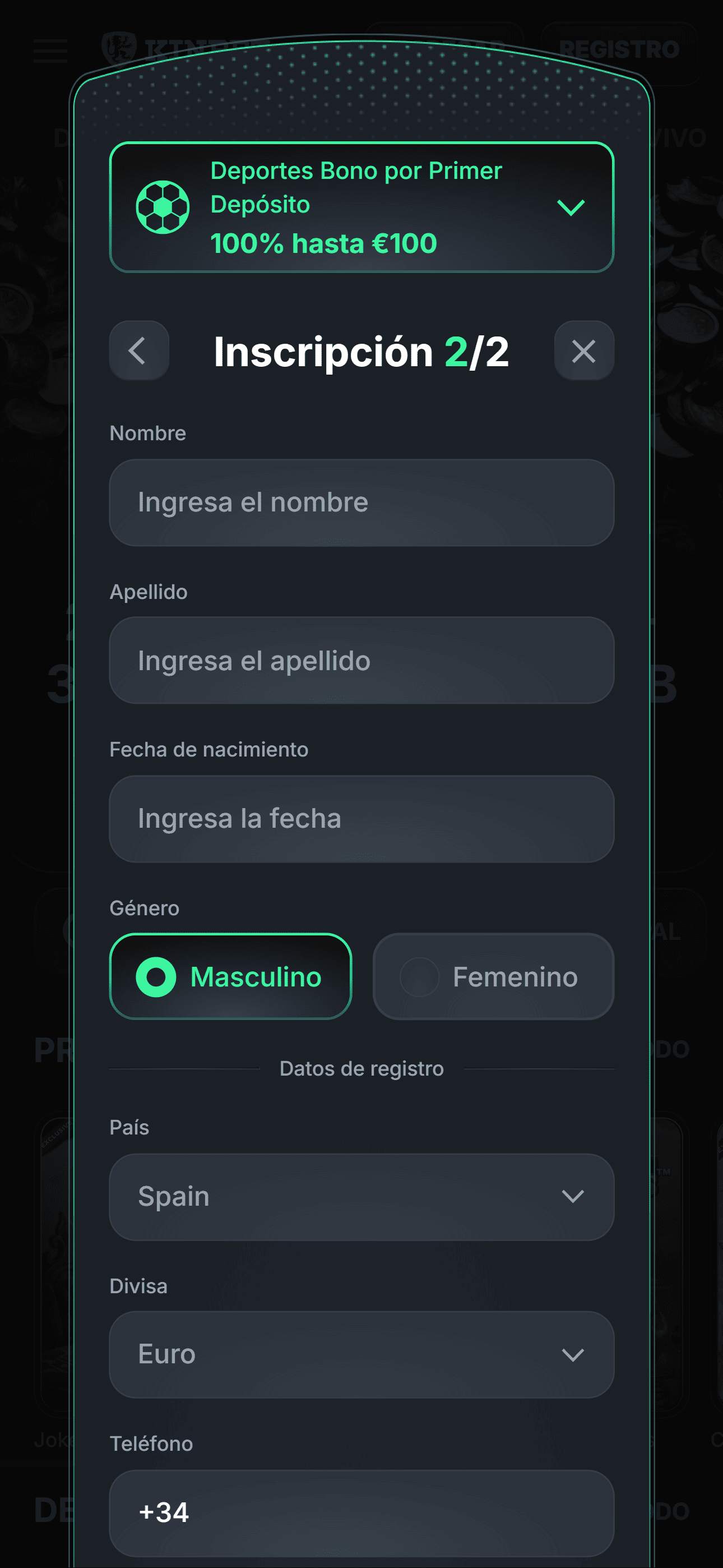723x1568 pixels.
Task: Choose the Femenino gender option
Action: pyautogui.click(x=493, y=976)
